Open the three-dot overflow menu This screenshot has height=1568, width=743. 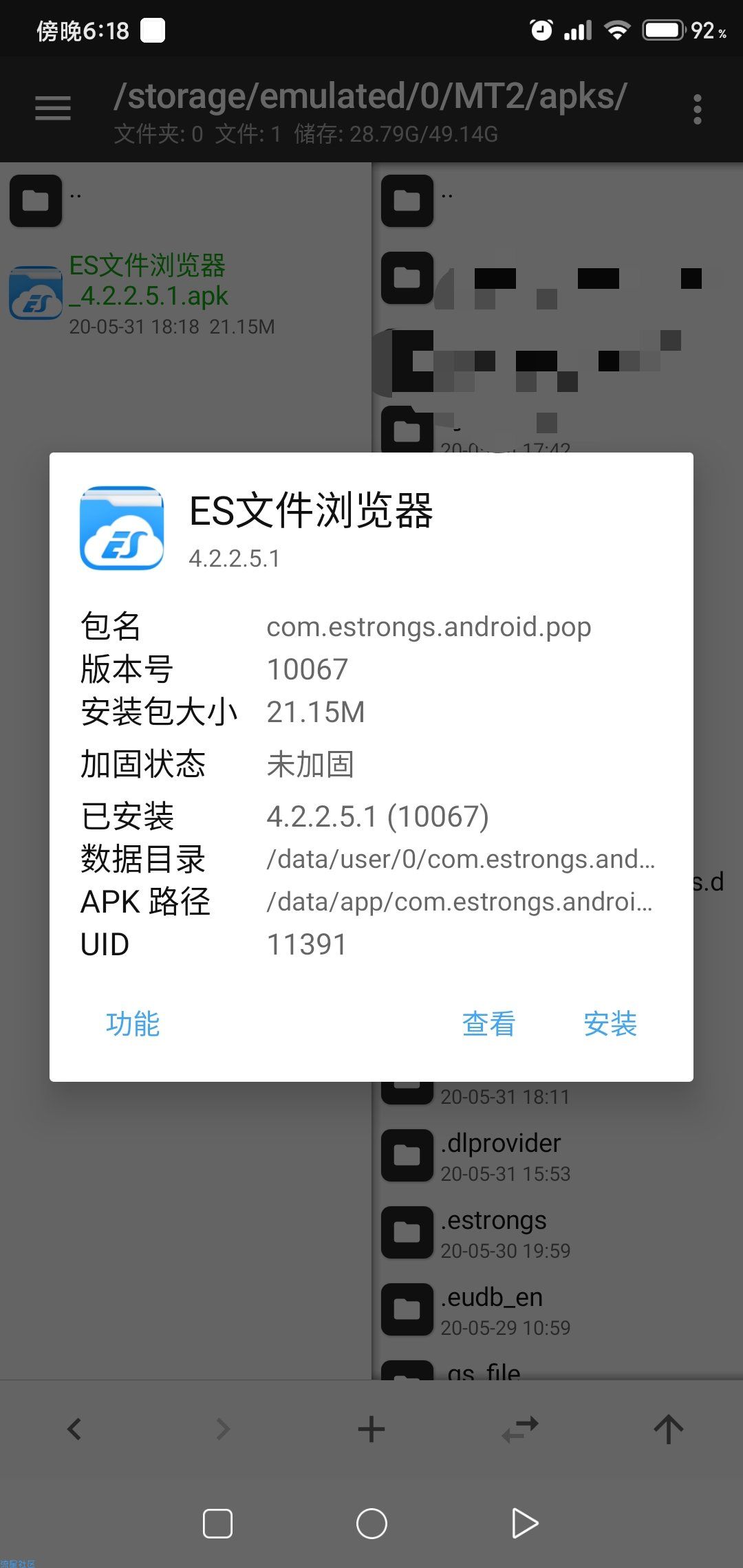point(697,110)
